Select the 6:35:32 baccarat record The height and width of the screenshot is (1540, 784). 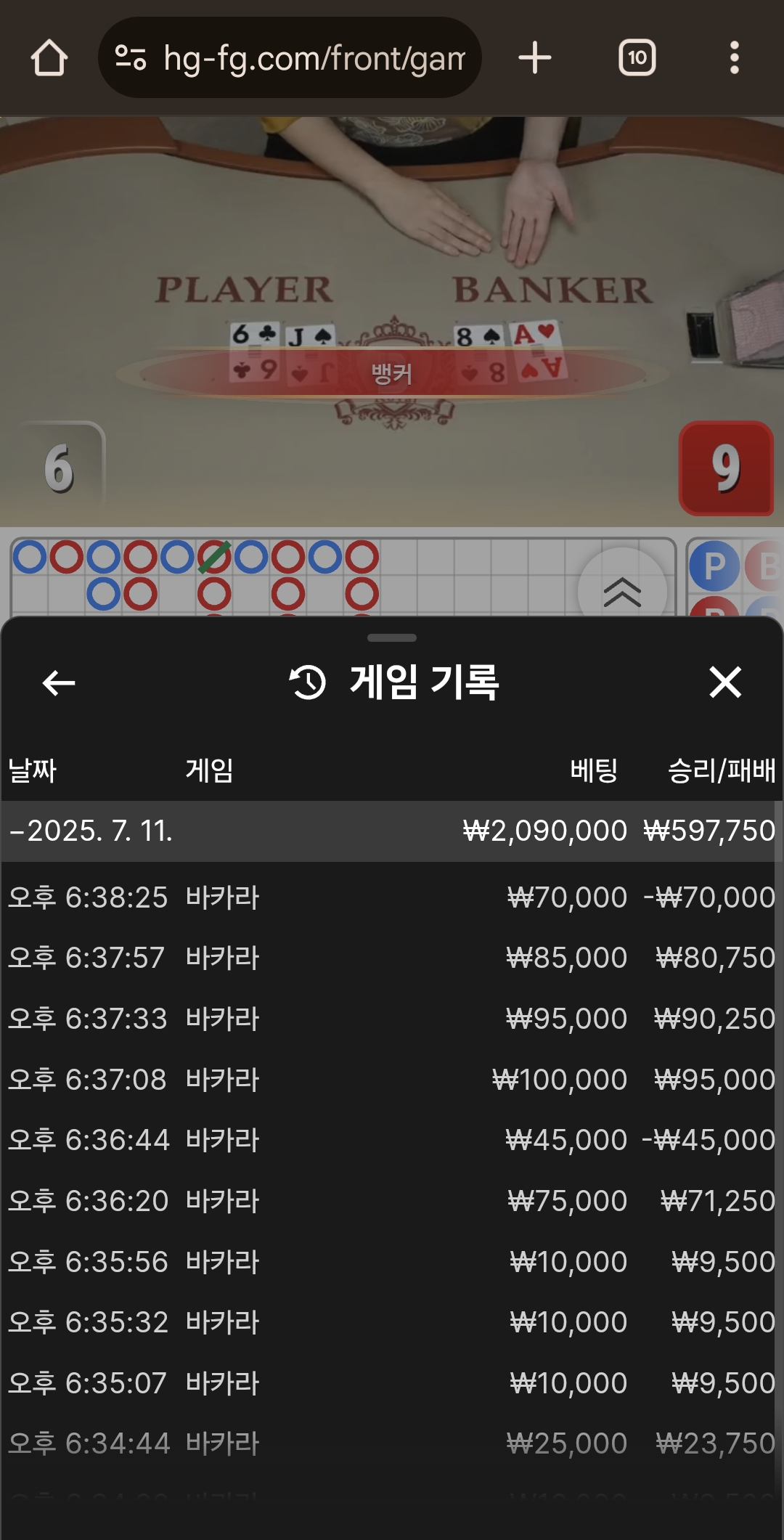[392, 1322]
